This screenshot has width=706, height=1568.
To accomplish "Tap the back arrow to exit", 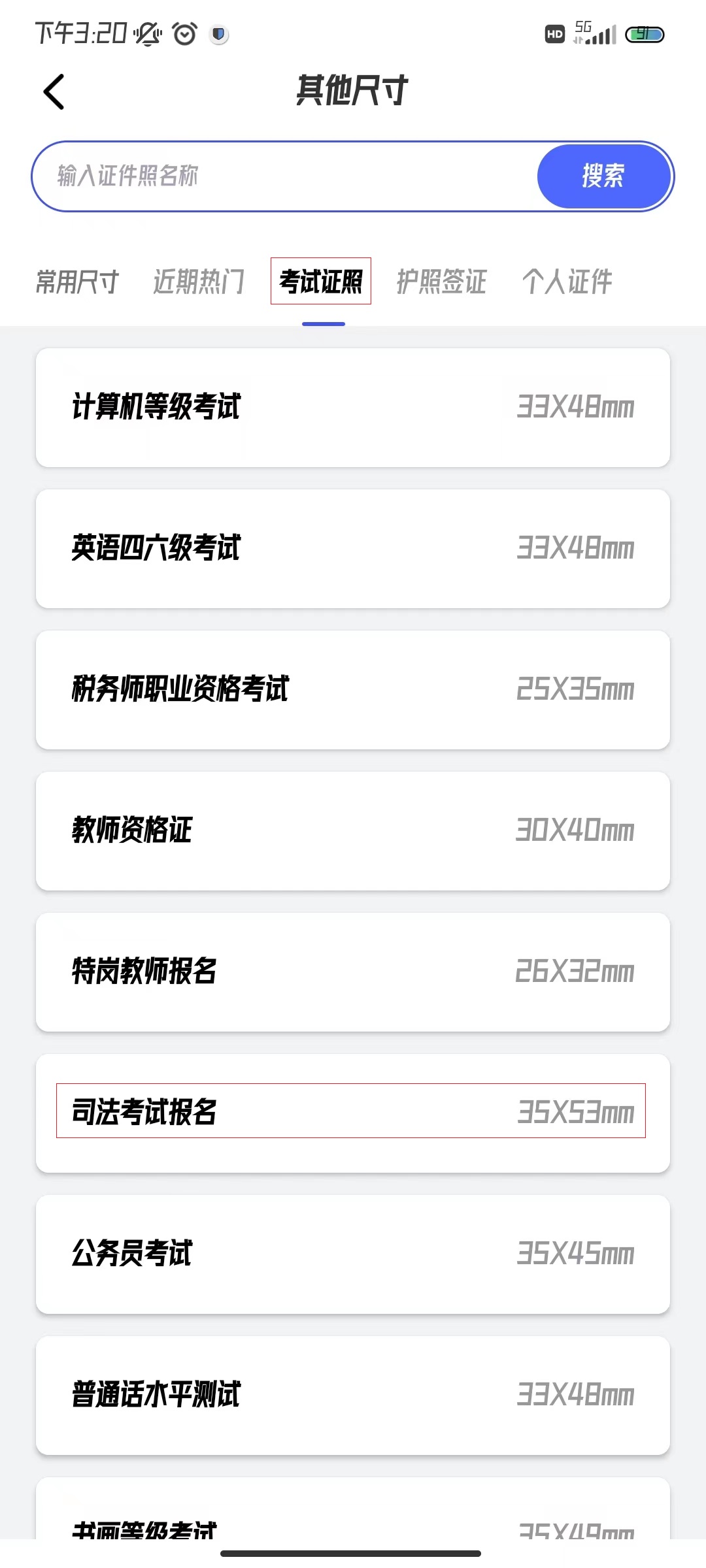I will point(55,91).
